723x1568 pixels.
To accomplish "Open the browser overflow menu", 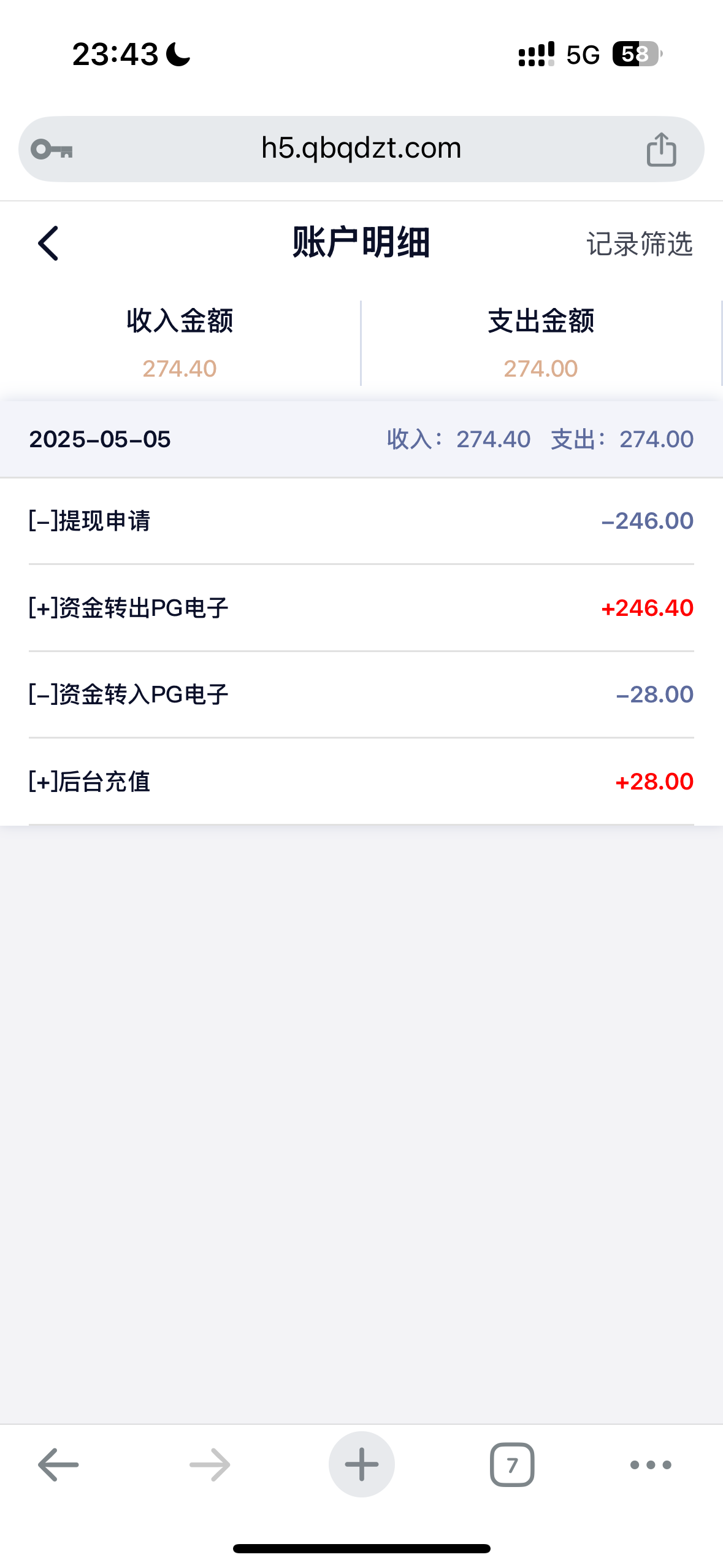I will pyautogui.click(x=651, y=1464).
